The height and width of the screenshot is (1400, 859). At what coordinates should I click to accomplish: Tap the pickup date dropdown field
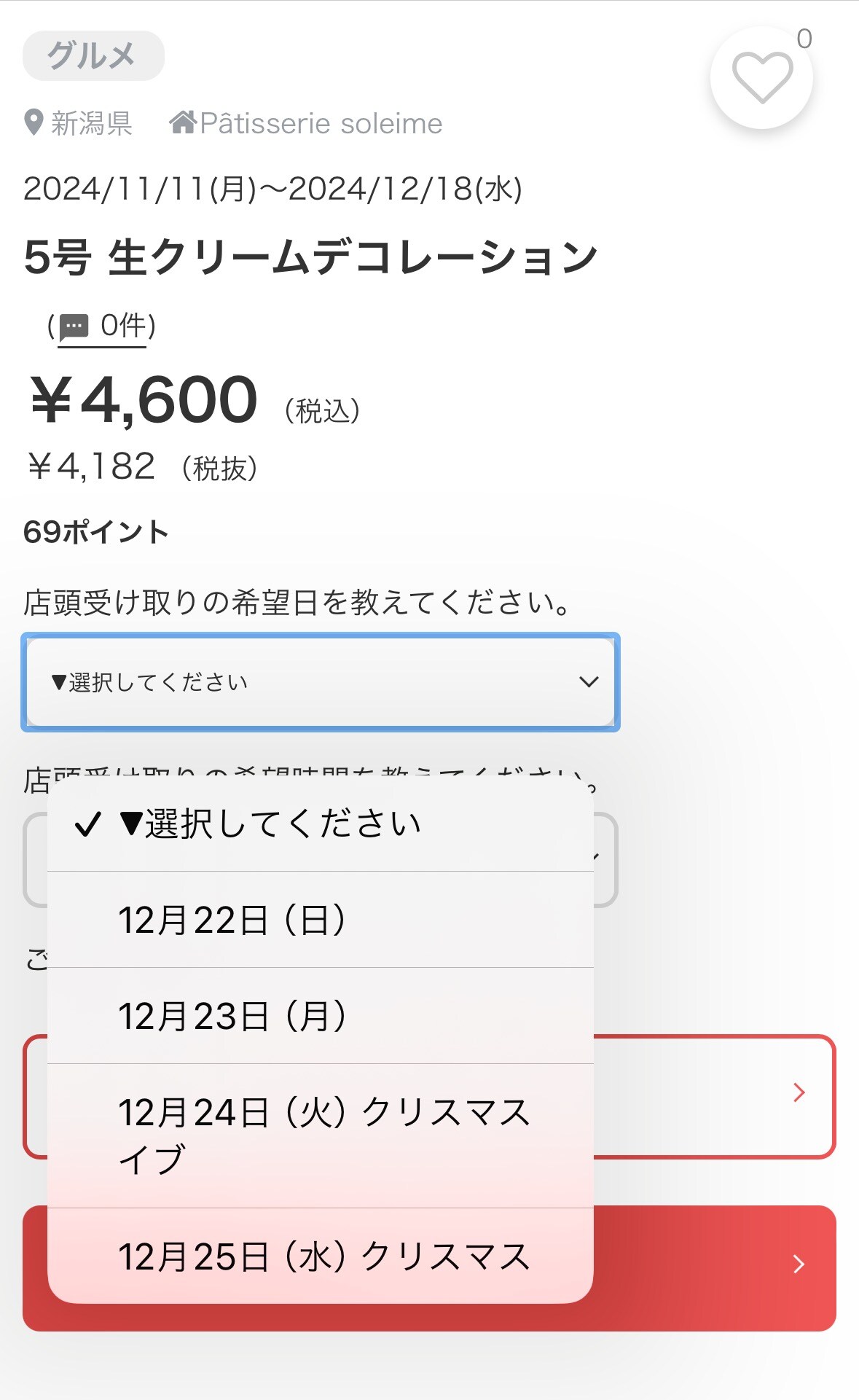click(321, 682)
